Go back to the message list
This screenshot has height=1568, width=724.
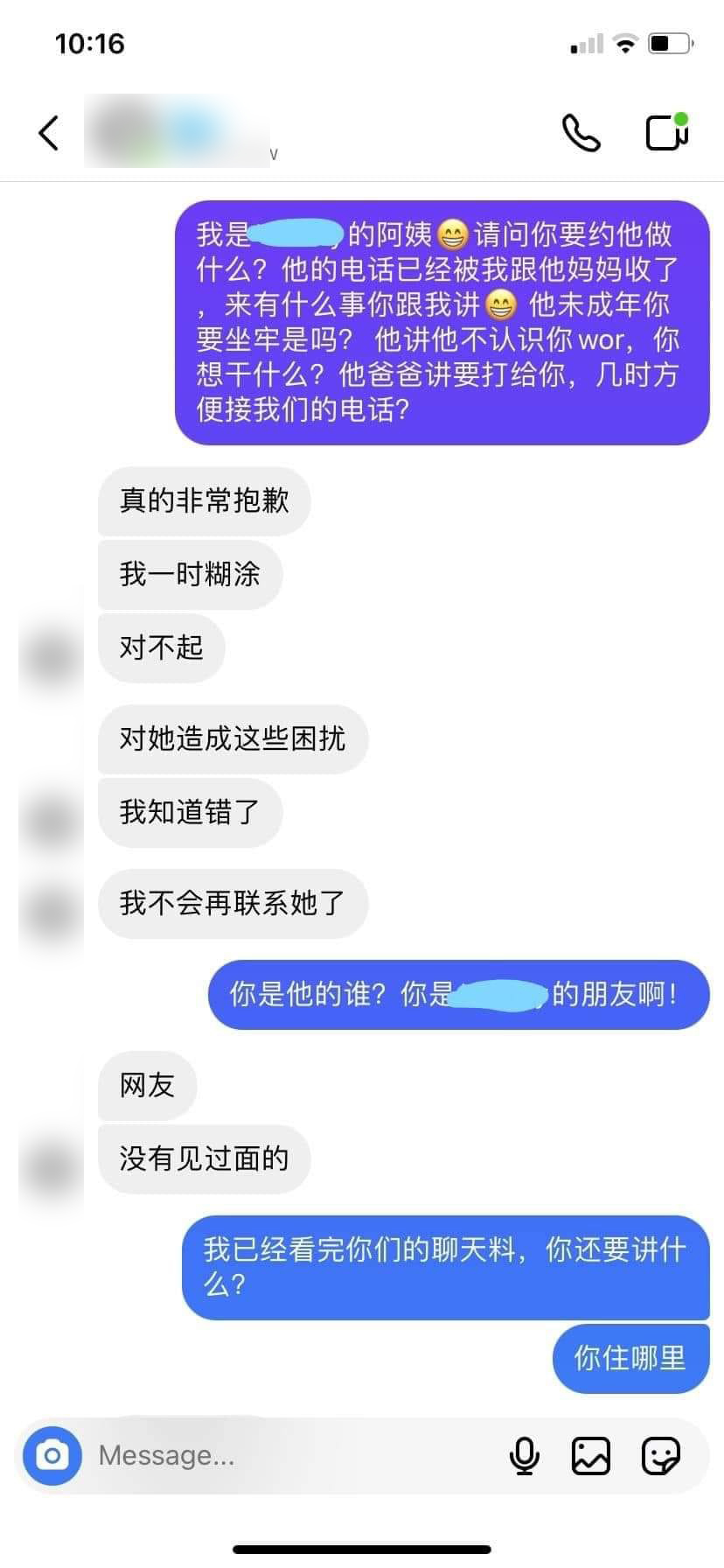tap(49, 133)
